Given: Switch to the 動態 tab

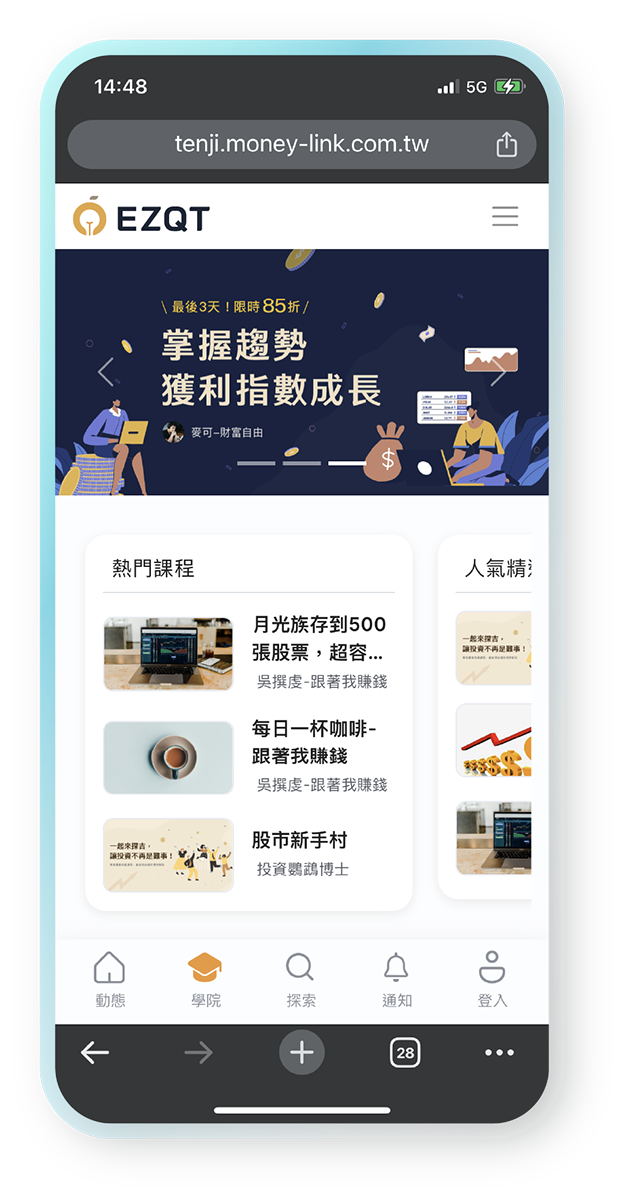Looking at the screenshot, I should (x=110, y=980).
